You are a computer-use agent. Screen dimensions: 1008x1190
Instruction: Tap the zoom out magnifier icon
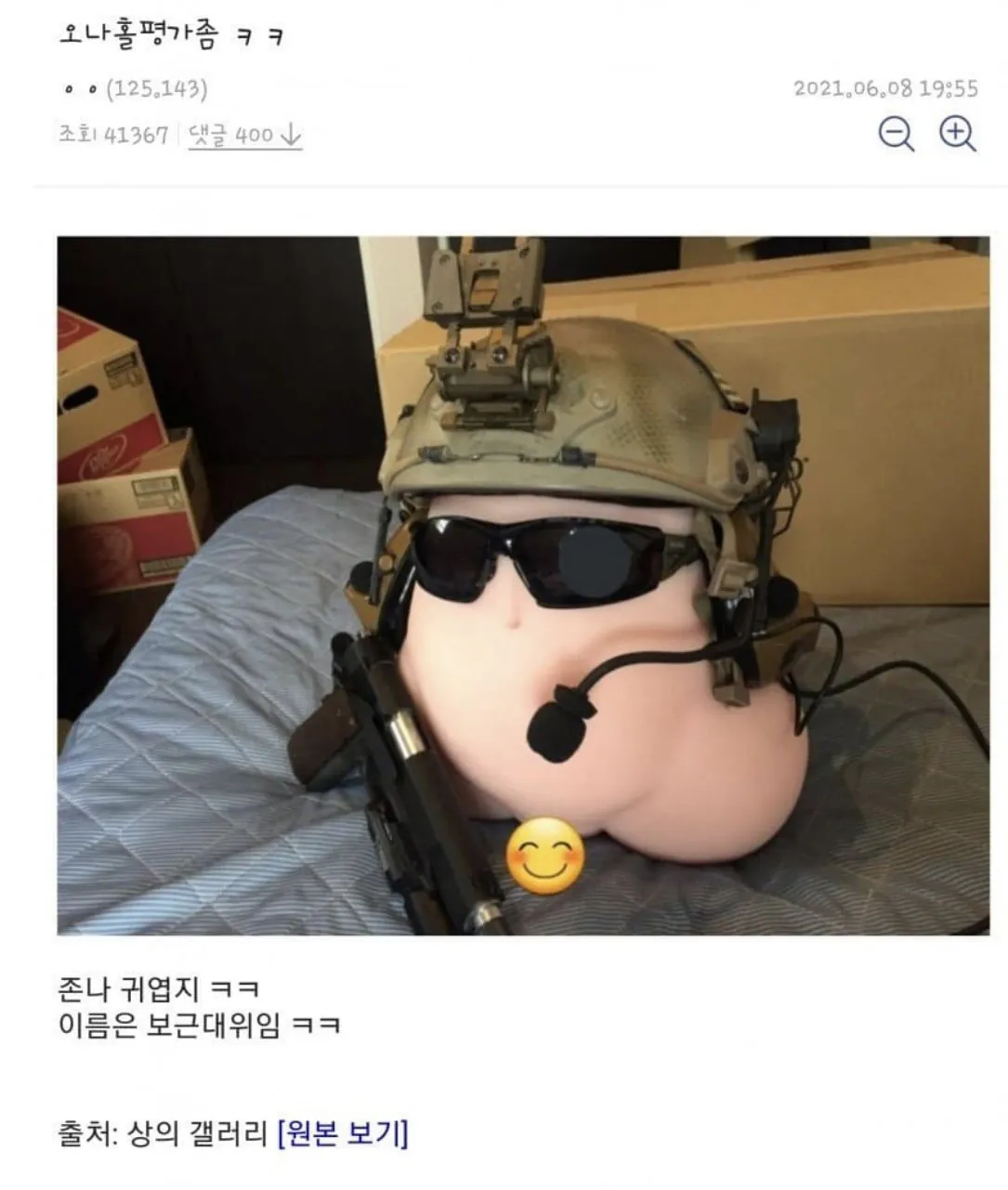(896, 134)
